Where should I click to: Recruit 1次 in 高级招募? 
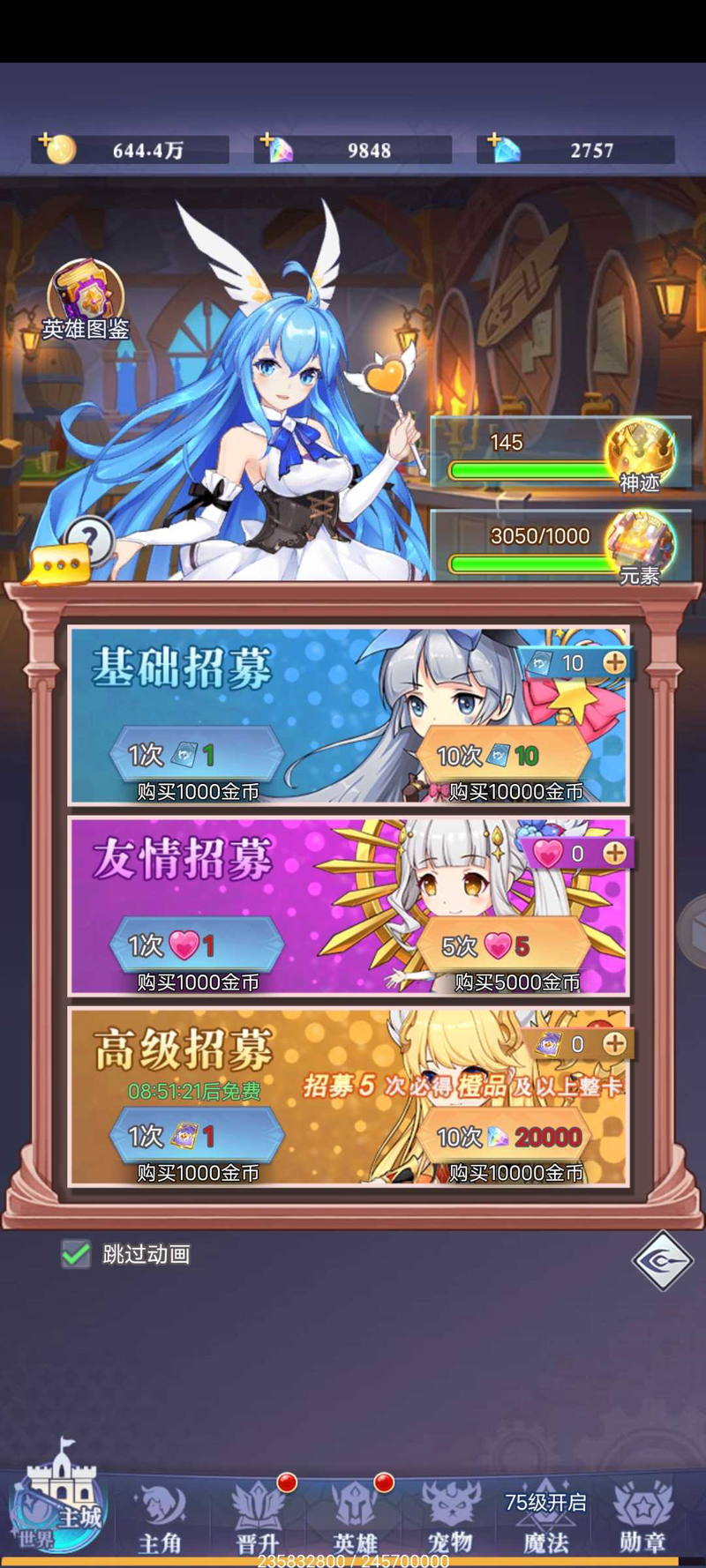point(196,1137)
